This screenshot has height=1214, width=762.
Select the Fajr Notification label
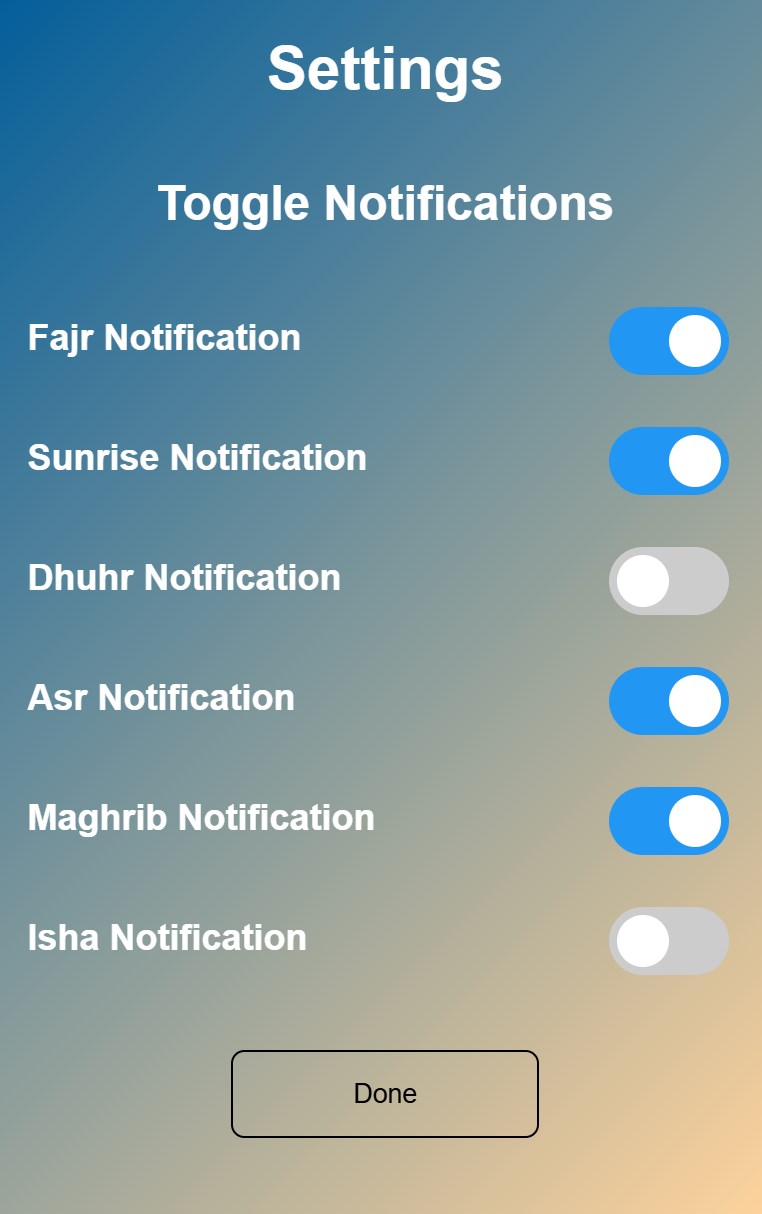click(163, 338)
